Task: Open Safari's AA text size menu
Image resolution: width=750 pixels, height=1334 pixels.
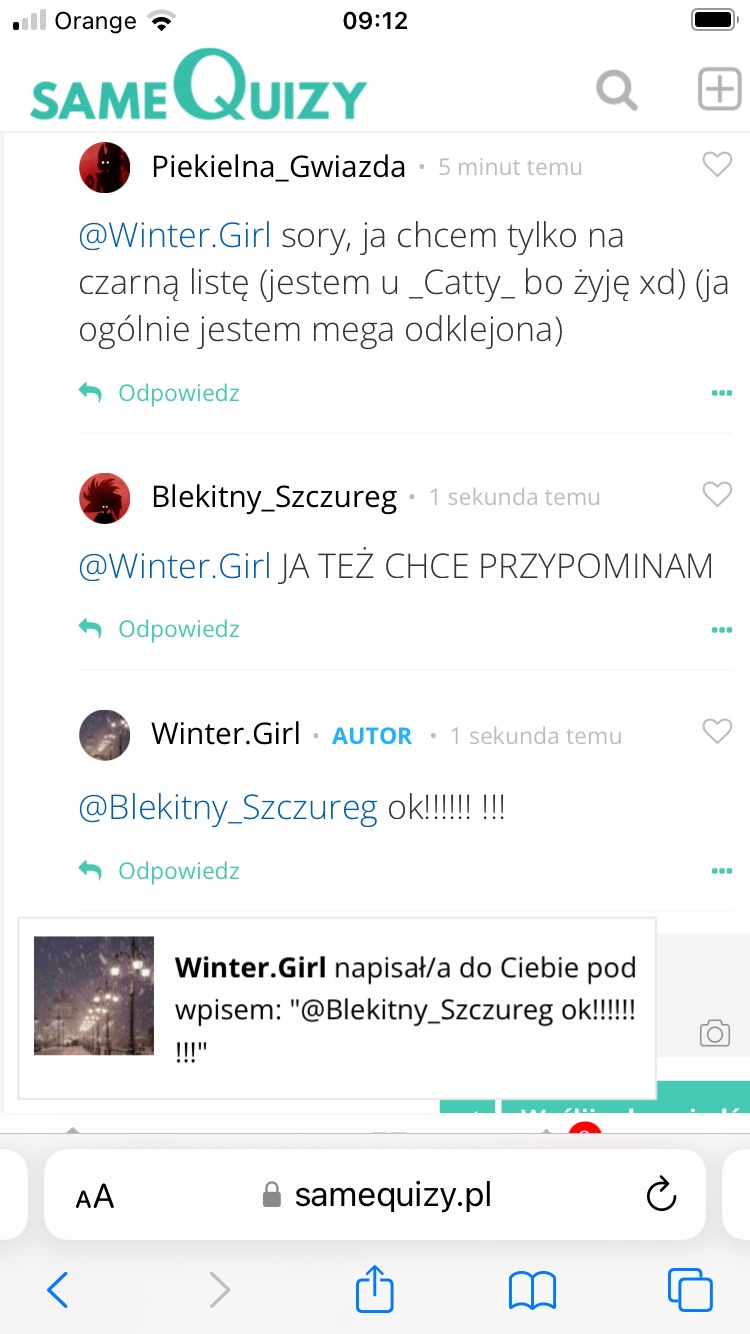Action: pos(95,1196)
